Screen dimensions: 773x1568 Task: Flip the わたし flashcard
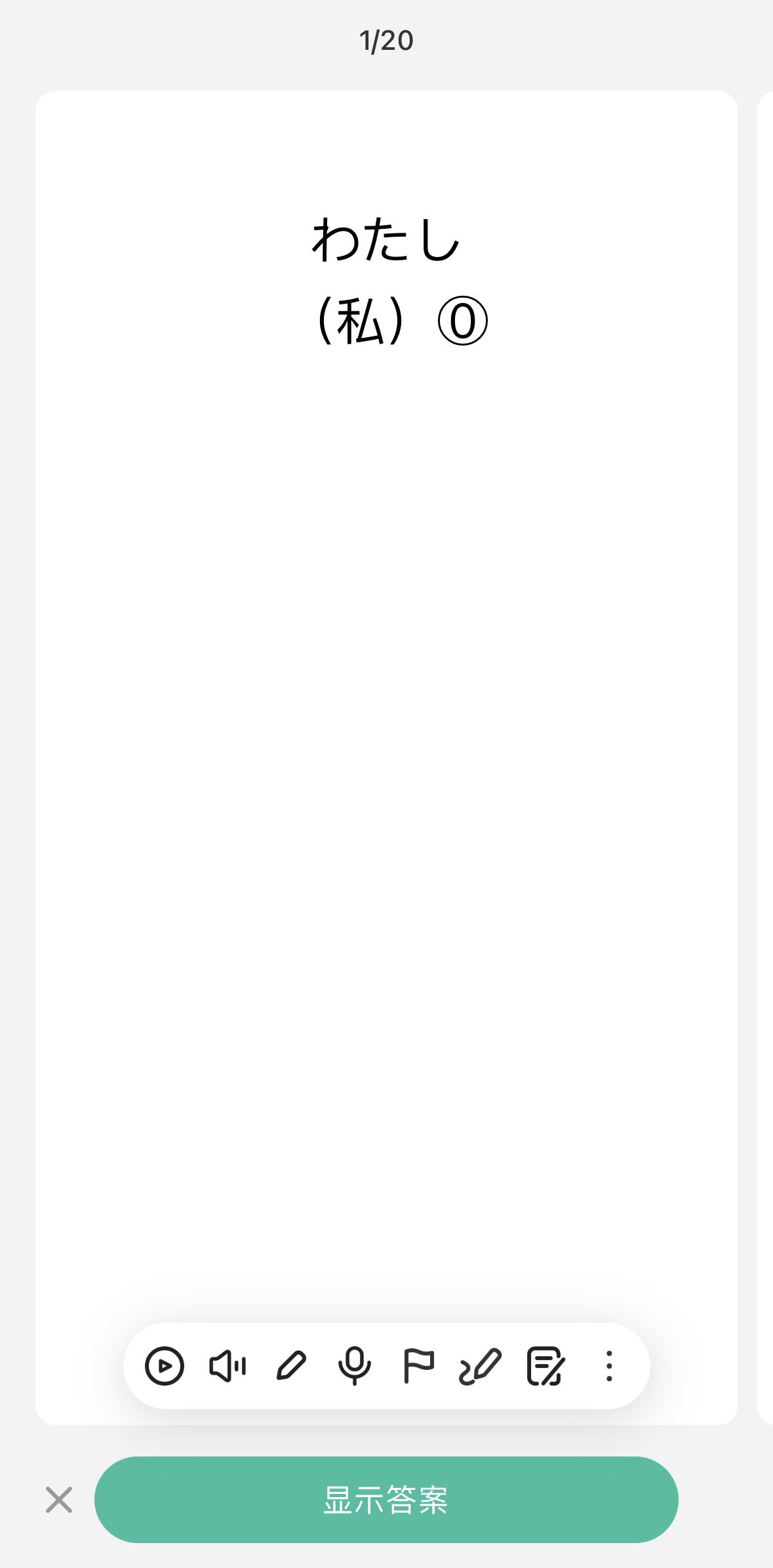pos(386,757)
